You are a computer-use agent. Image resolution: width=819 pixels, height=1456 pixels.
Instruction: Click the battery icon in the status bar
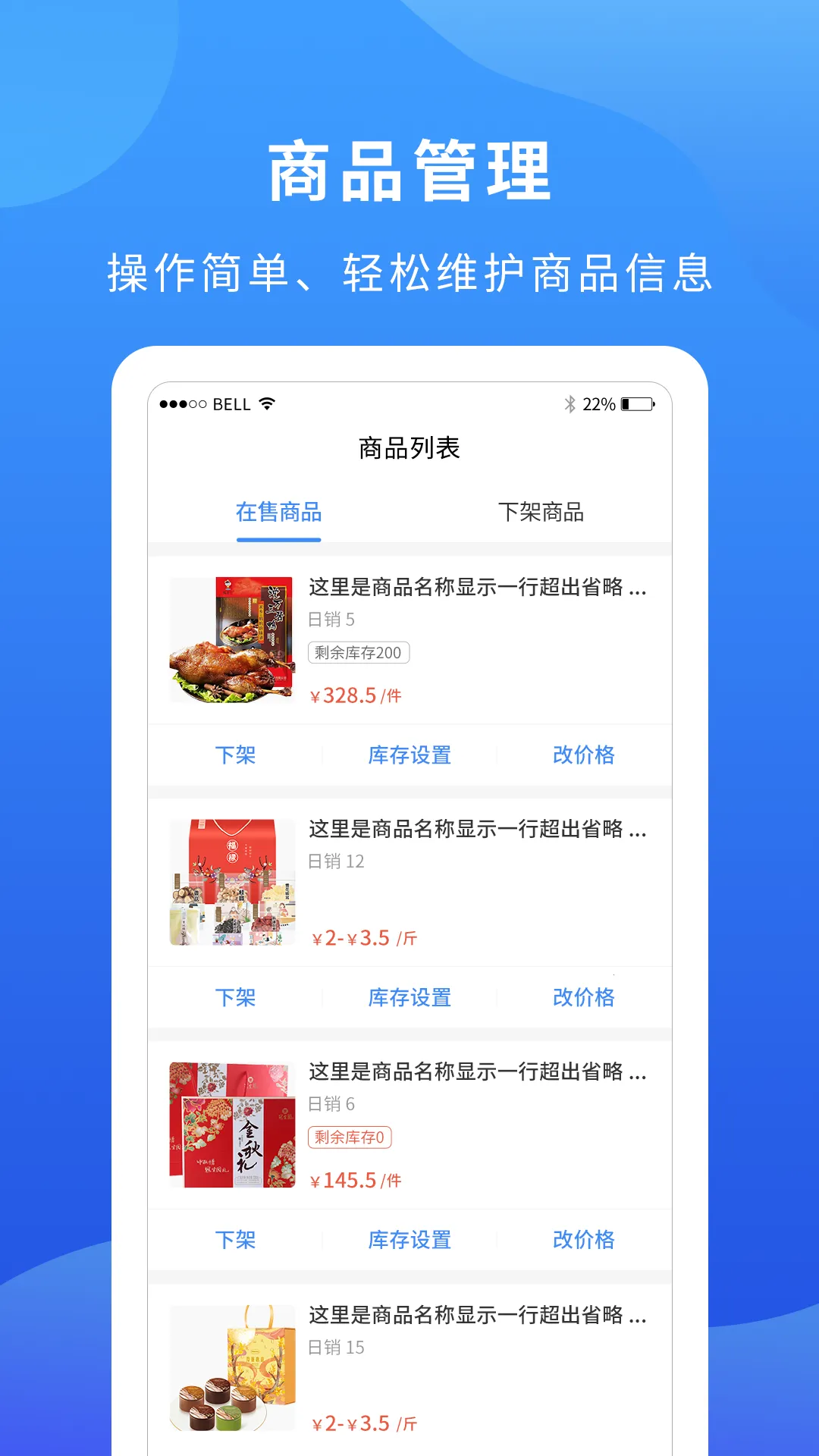637,404
